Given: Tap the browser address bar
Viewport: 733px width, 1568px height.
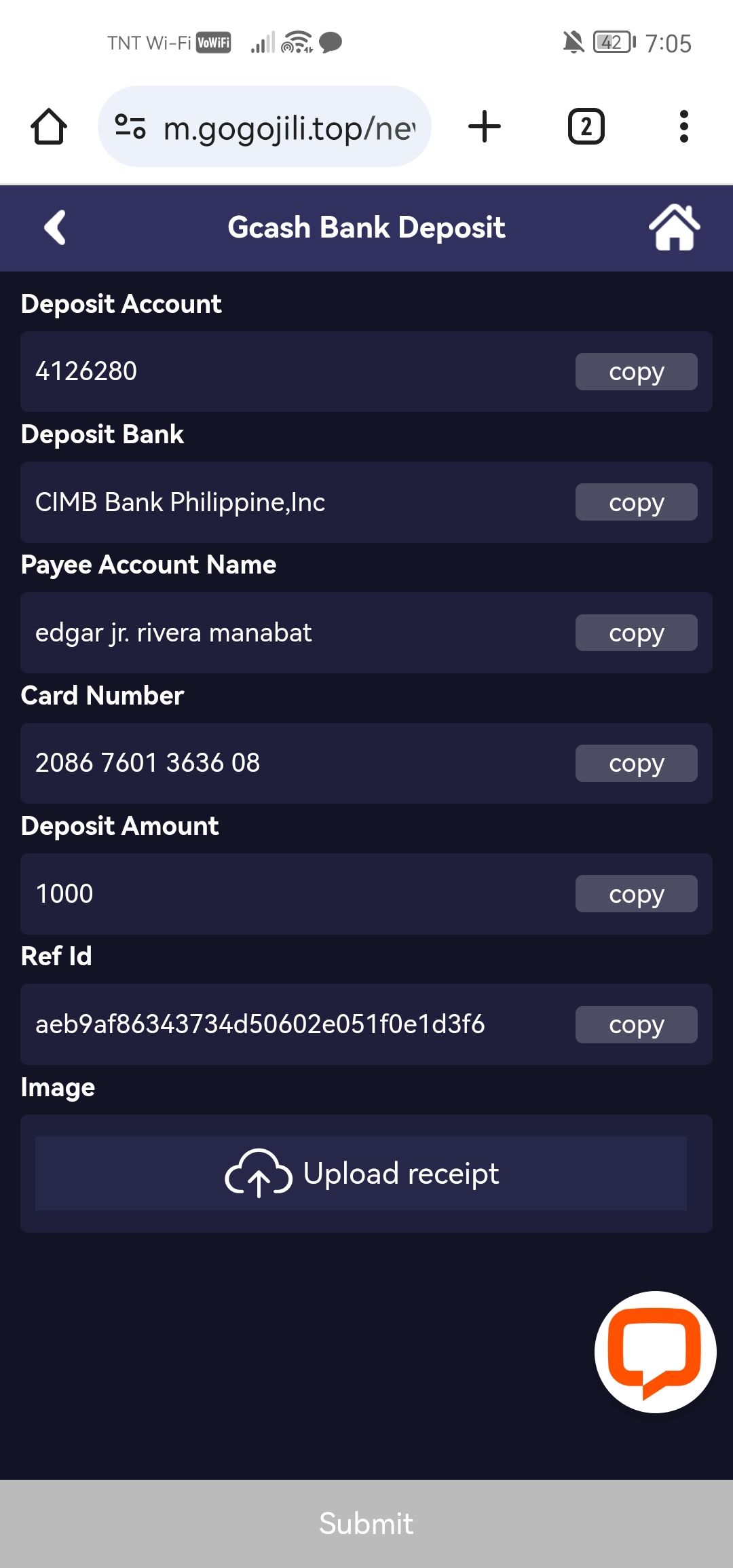Looking at the screenshot, I should (x=265, y=126).
